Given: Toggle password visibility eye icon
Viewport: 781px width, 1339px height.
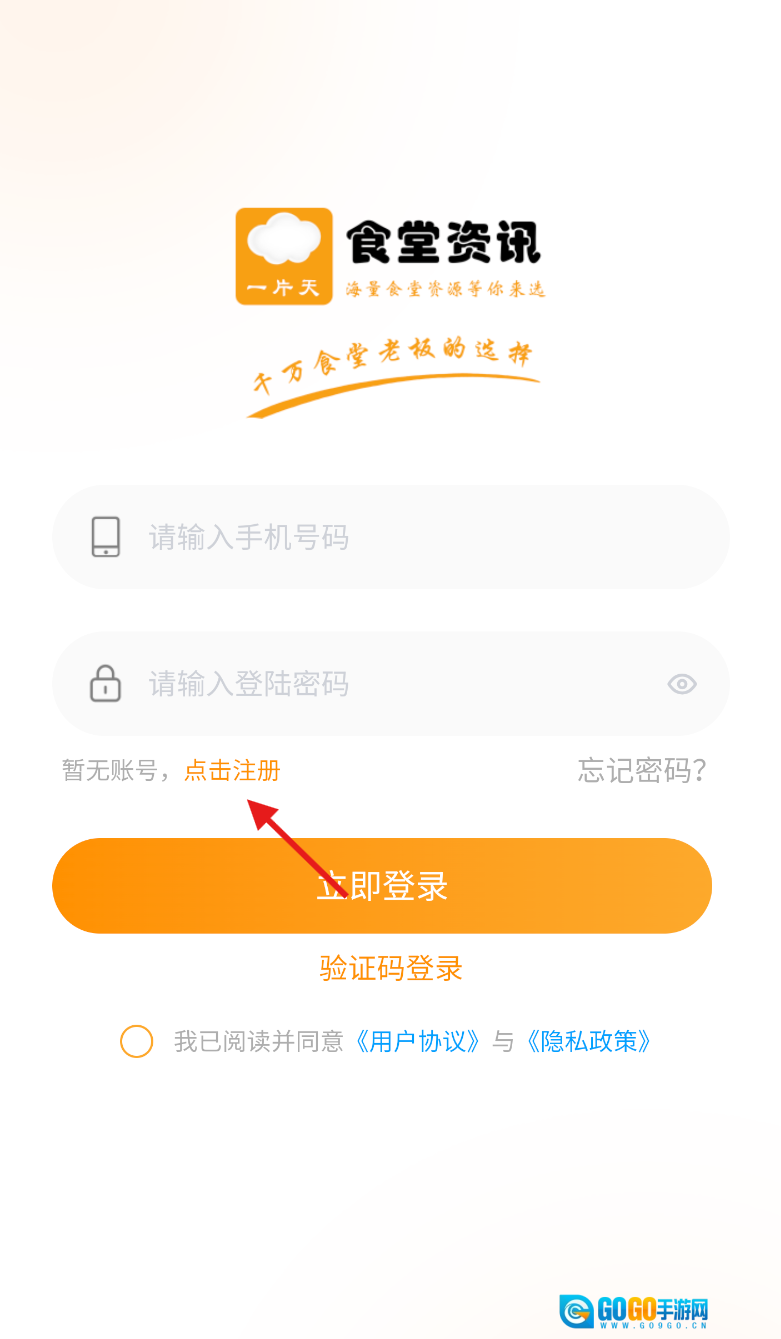Looking at the screenshot, I should (x=682, y=684).
